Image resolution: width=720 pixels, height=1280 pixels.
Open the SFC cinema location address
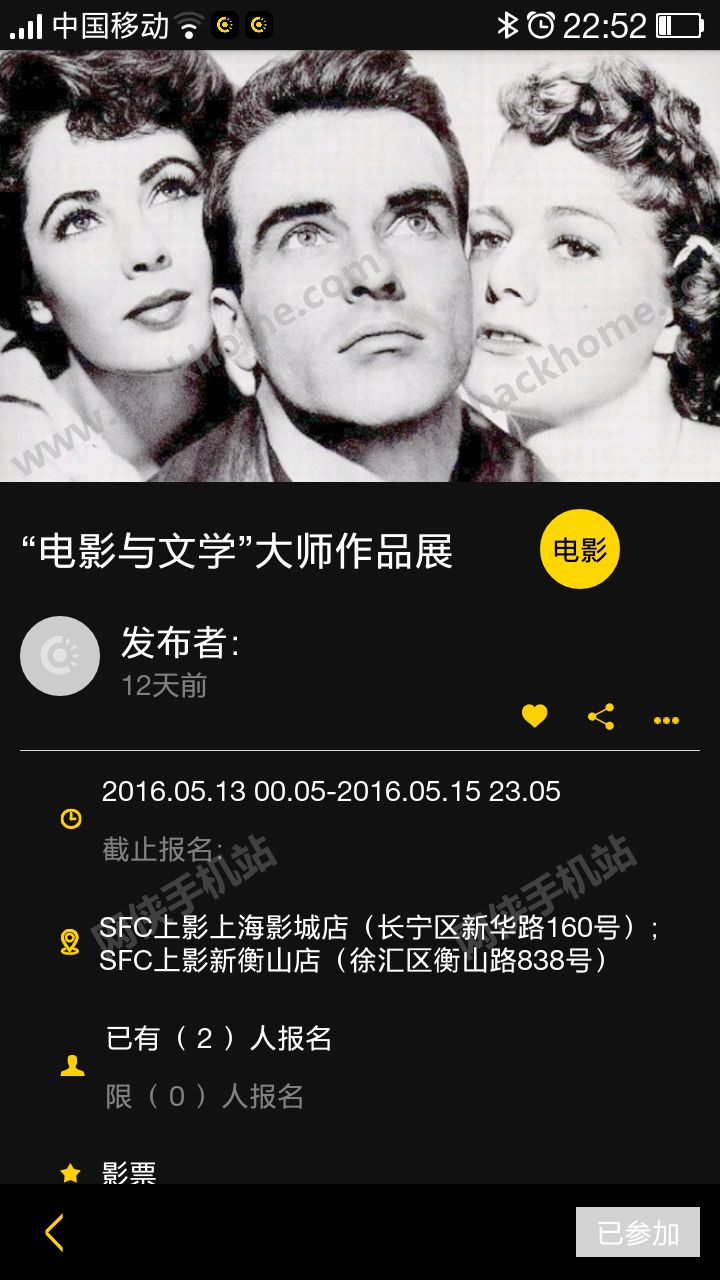378,944
